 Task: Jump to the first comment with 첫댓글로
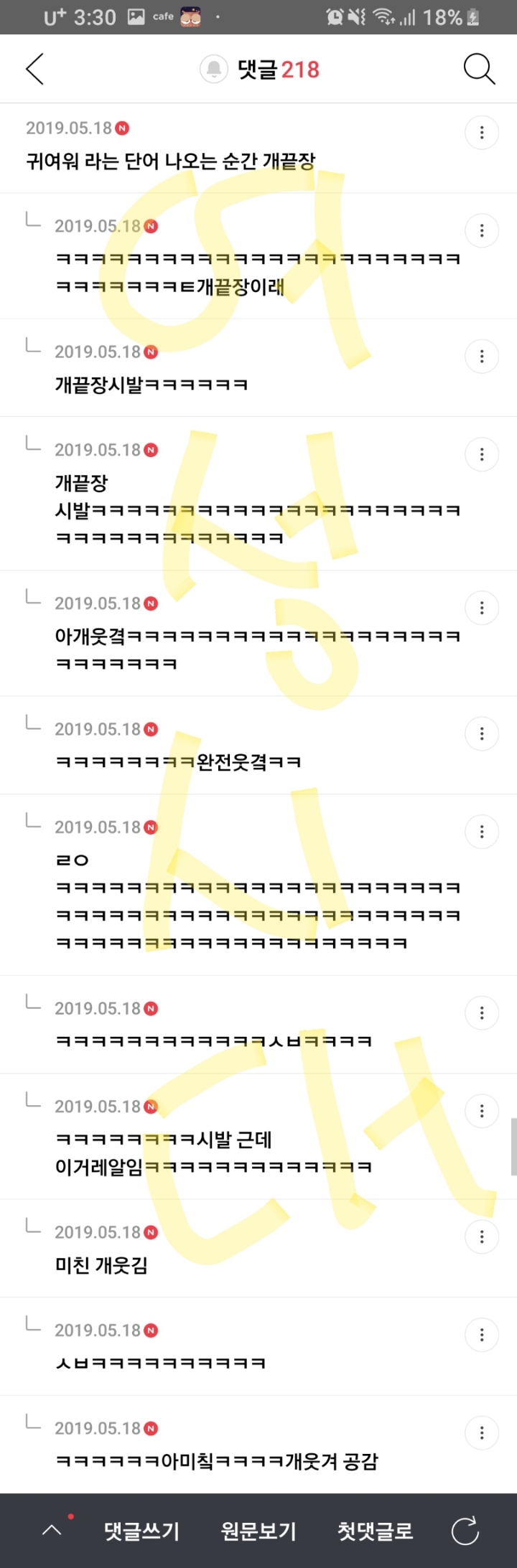click(375, 1531)
